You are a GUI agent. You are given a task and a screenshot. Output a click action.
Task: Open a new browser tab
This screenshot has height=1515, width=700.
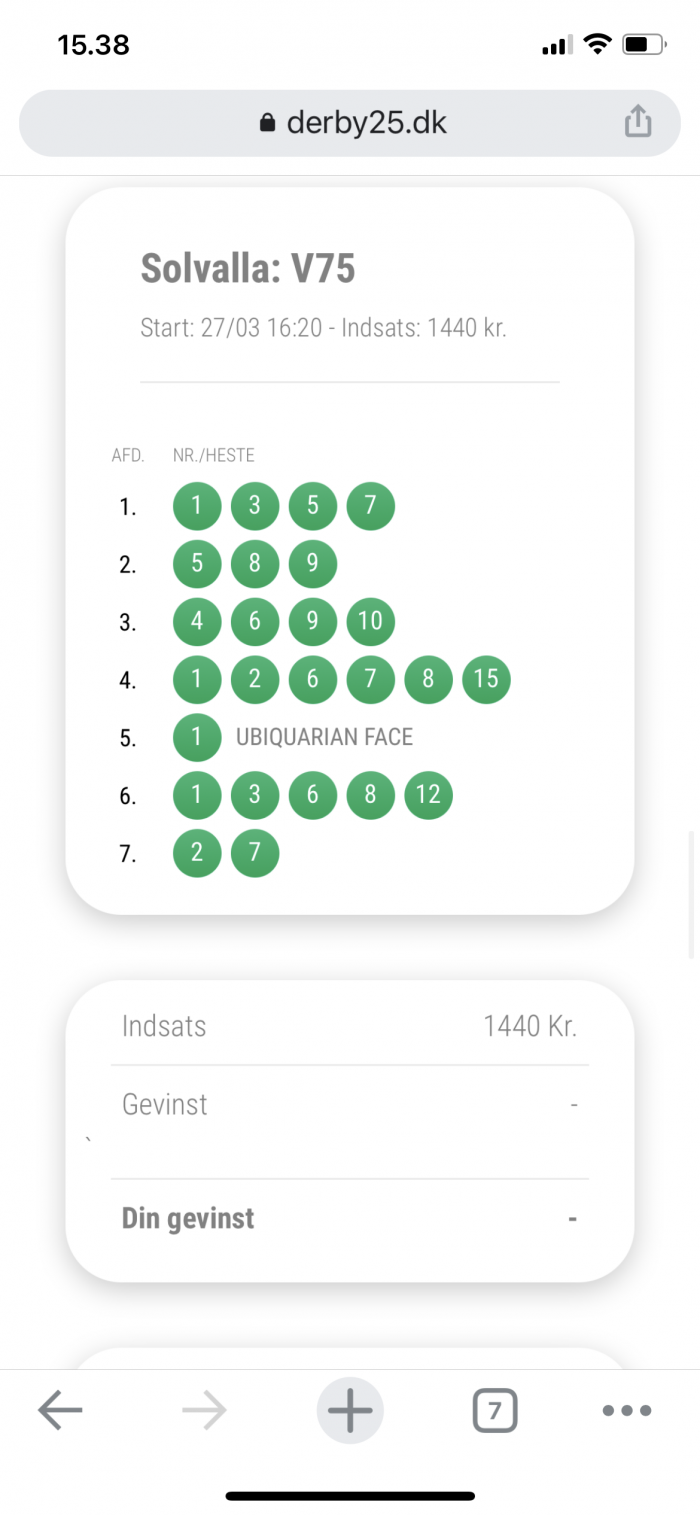click(350, 1411)
